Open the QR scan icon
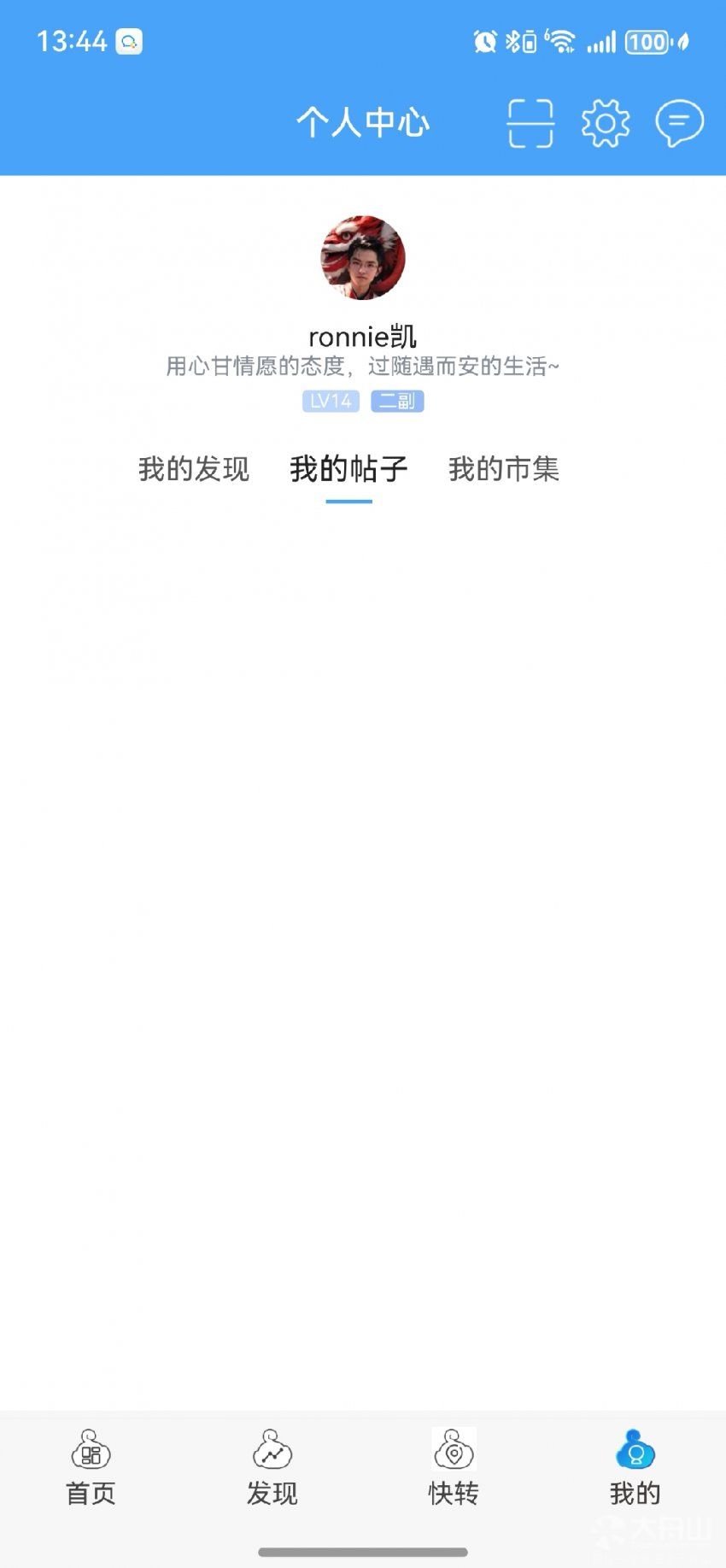This screenshot has height=1568, width=726. coord(530,123)
